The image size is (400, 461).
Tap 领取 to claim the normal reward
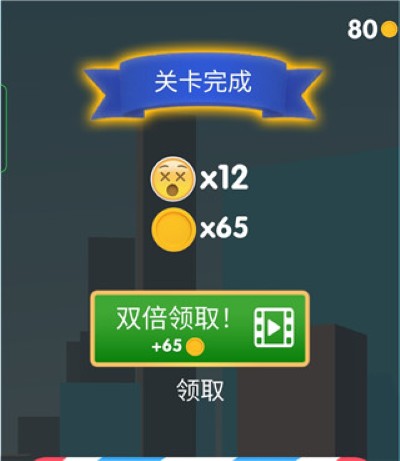pyautogui.click(x=200, y=390)
